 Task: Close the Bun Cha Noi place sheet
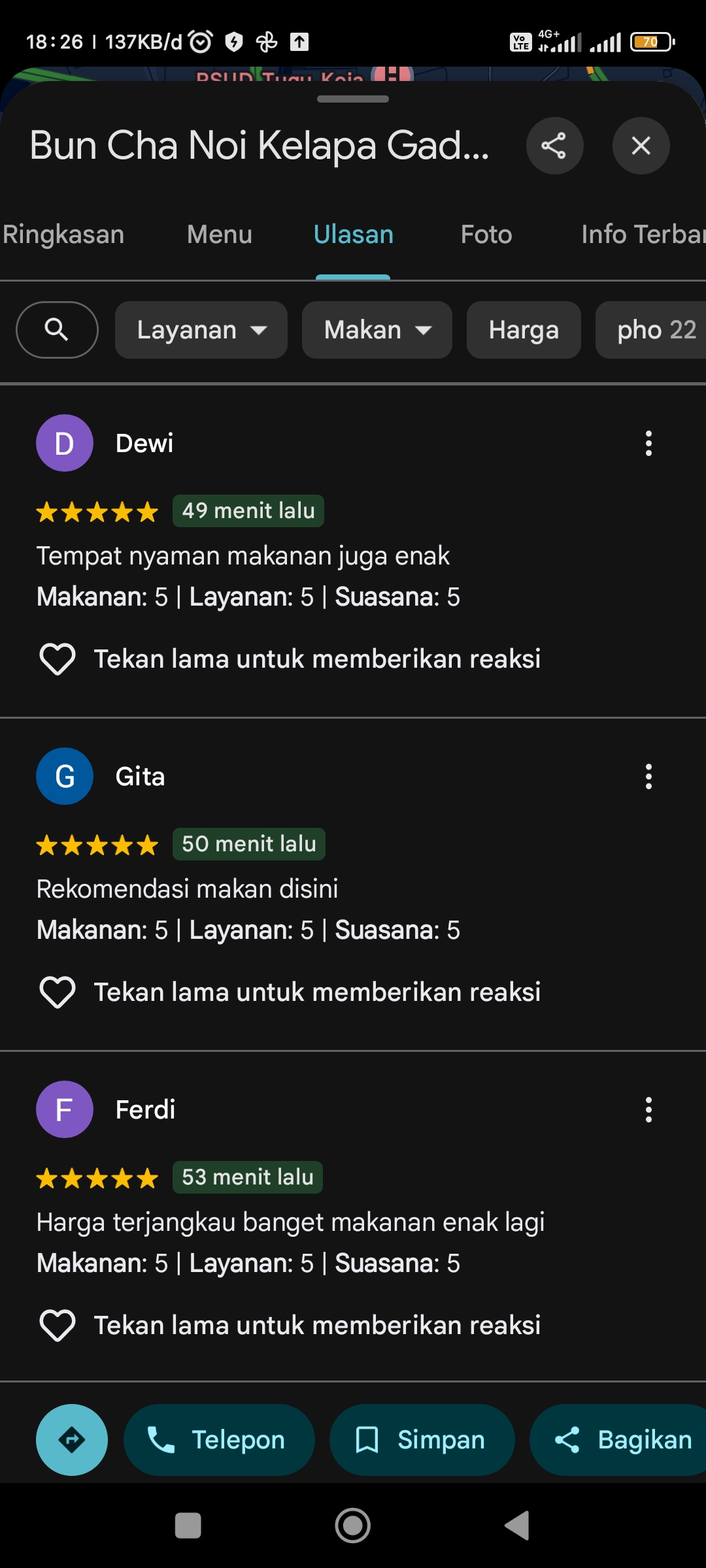tap(641, 146)
